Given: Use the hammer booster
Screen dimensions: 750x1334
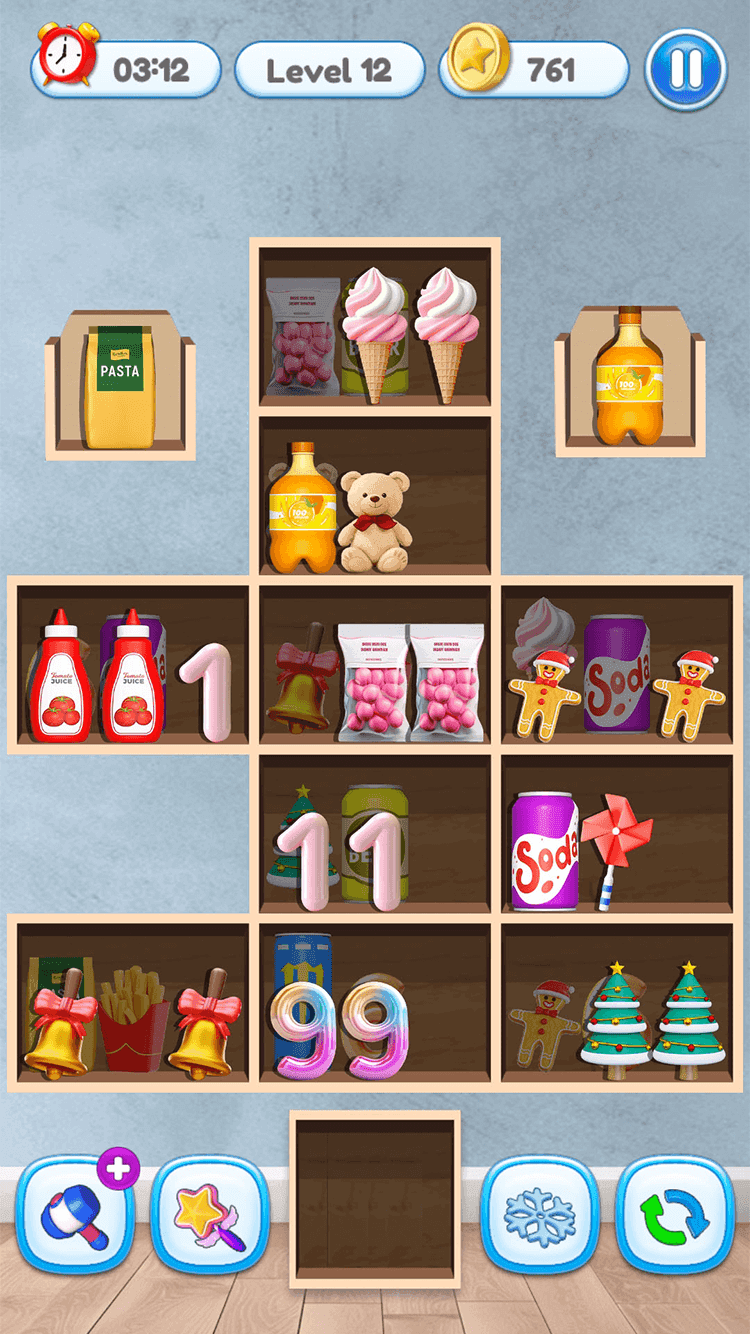Looking at the screenshot, I should [x=76, y=1214].
